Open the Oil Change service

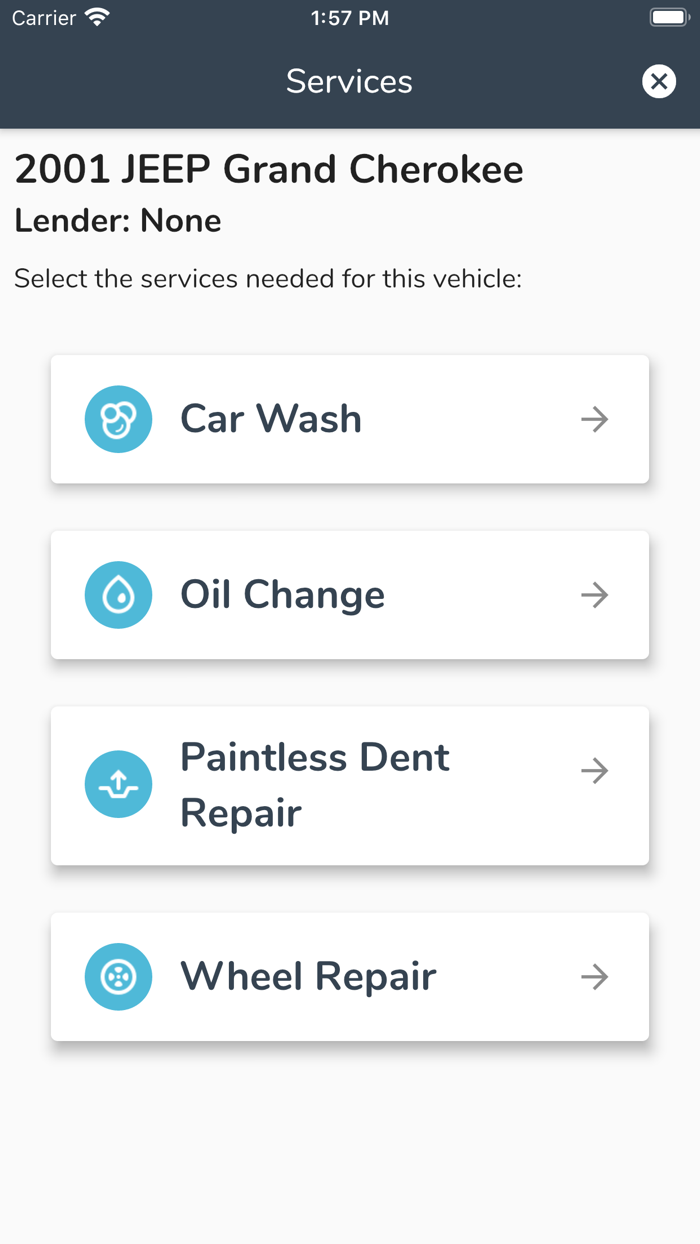(350, 595)
